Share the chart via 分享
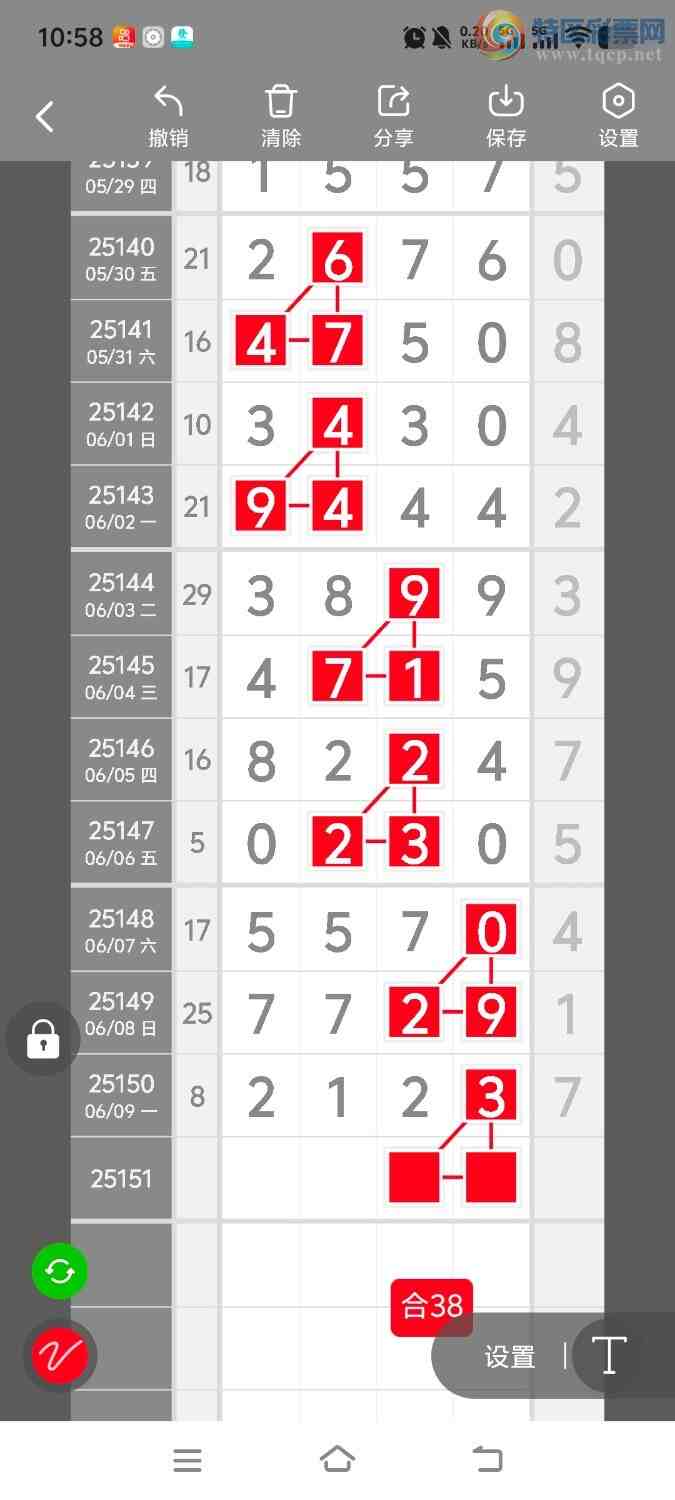Image resolution: width=675 pixels, height=1500 pixels. [394, 117]
